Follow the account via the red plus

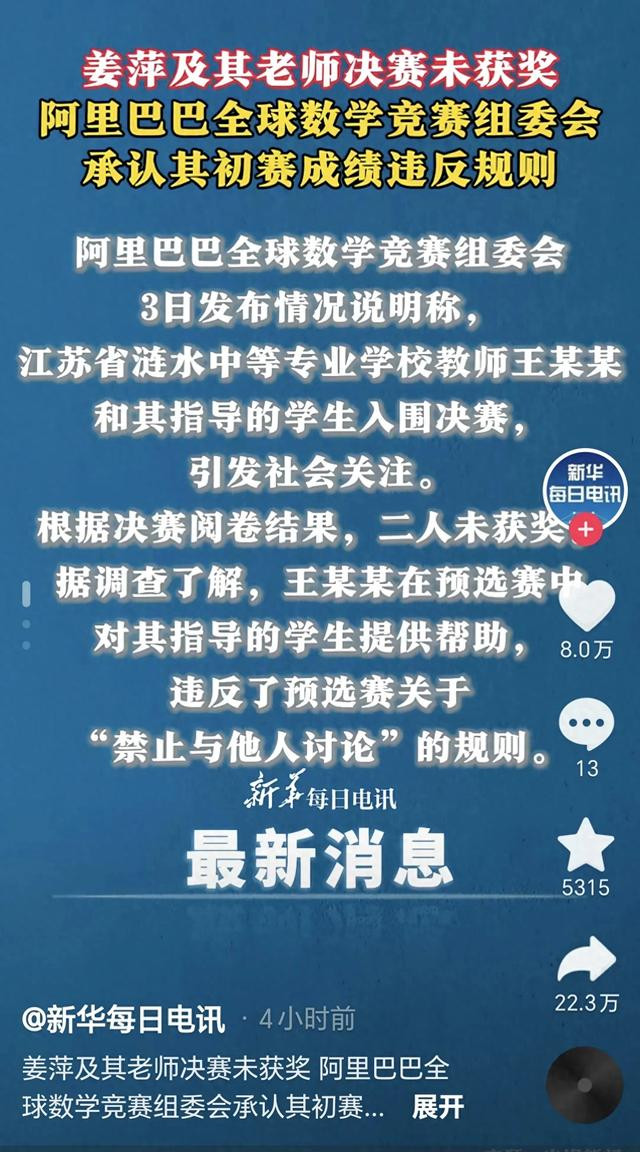tap(586, 529)
